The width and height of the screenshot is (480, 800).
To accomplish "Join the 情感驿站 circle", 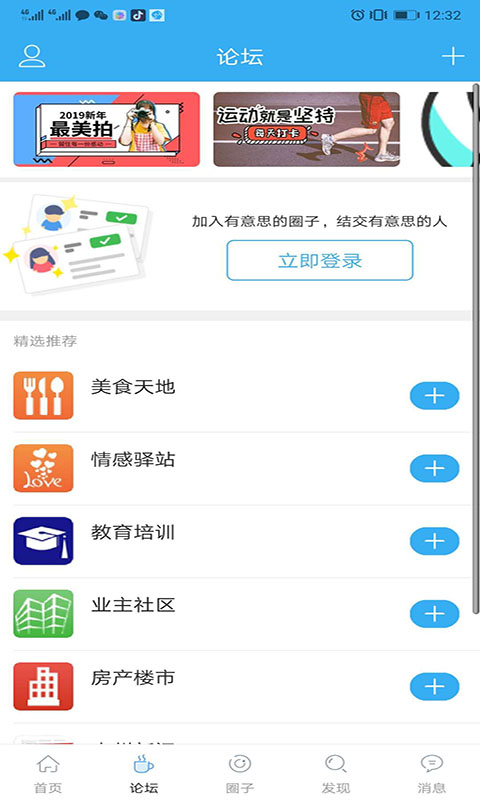I will click(435, 468).
